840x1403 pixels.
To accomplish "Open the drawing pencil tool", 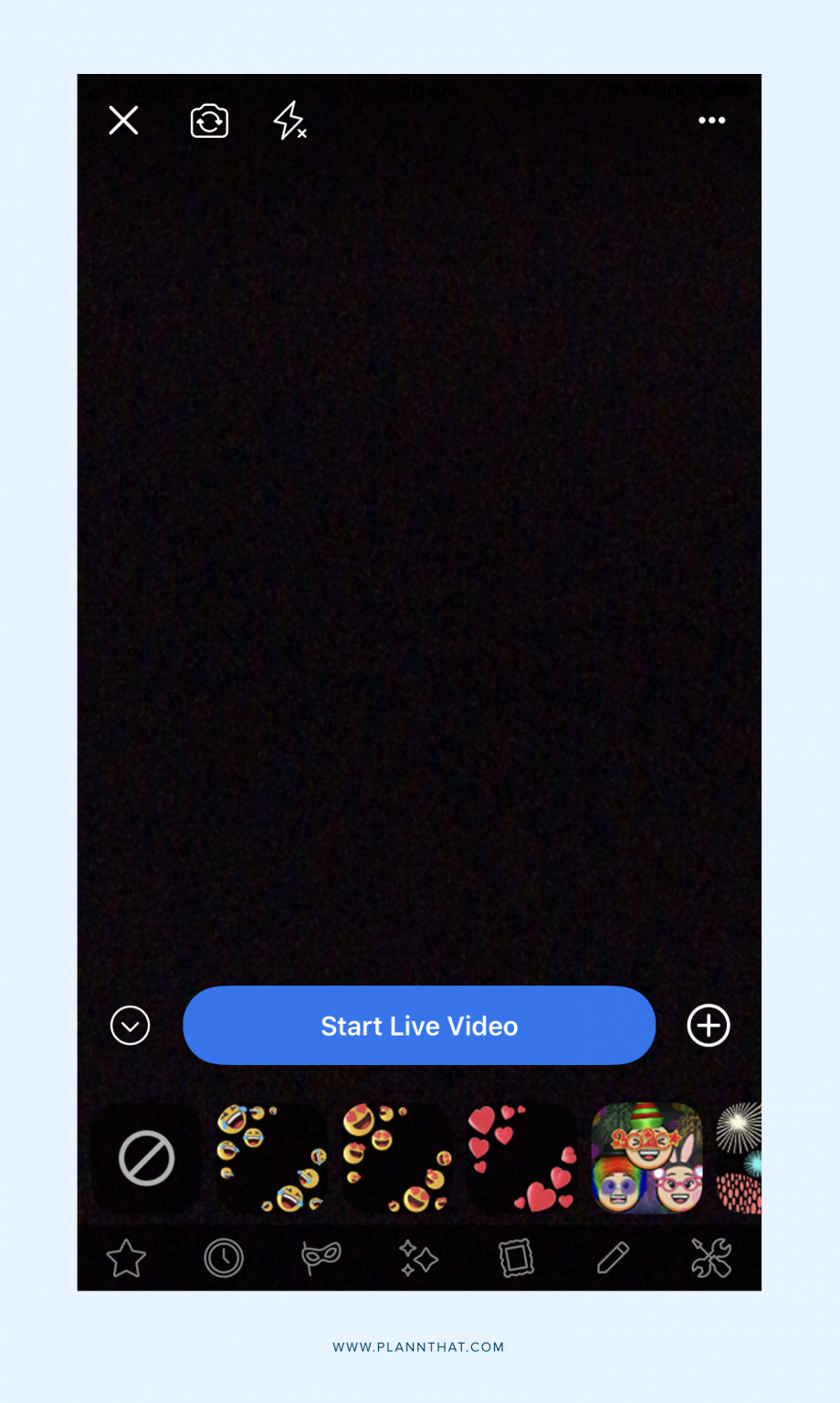I will point(614,1258).
